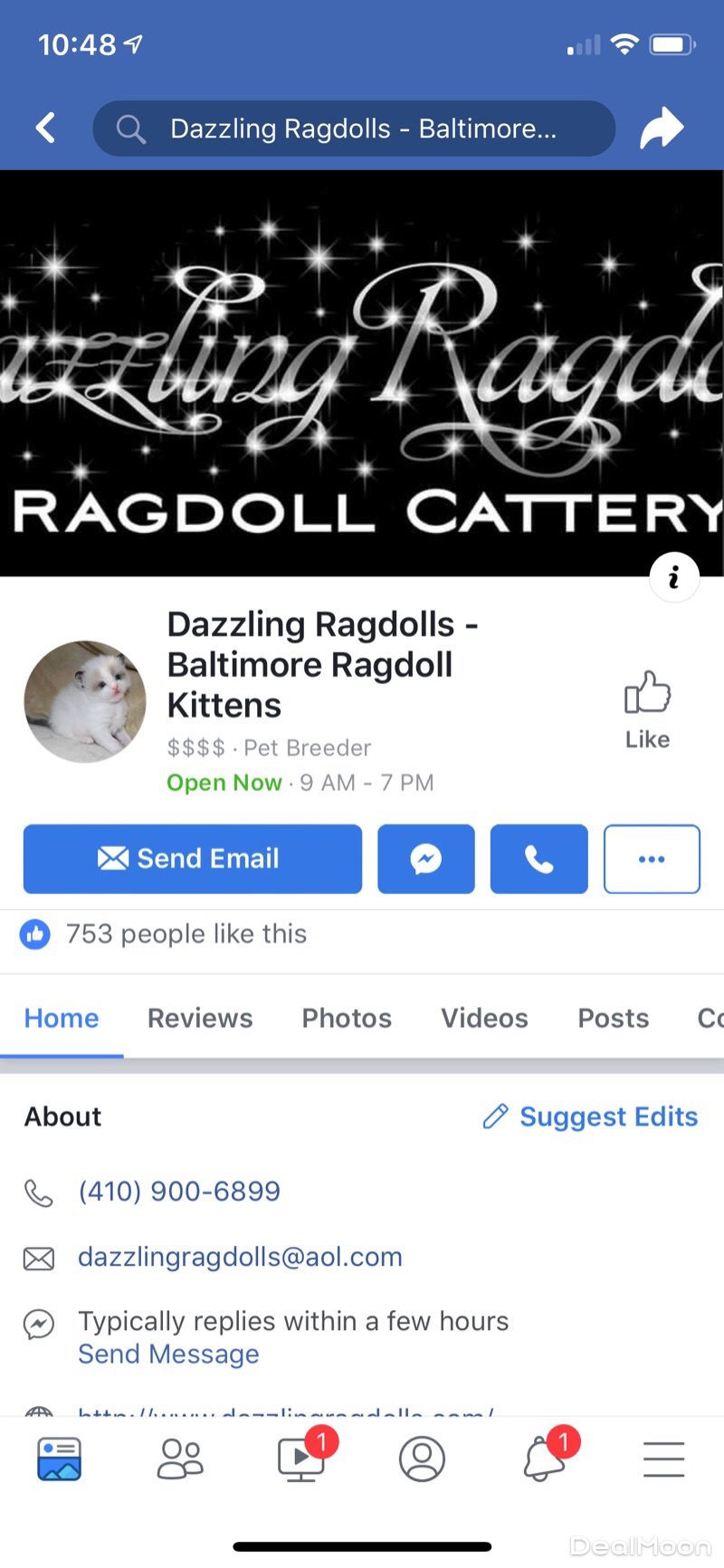Call the (410) 900-6899 phone number

(x=179, y=1191)
